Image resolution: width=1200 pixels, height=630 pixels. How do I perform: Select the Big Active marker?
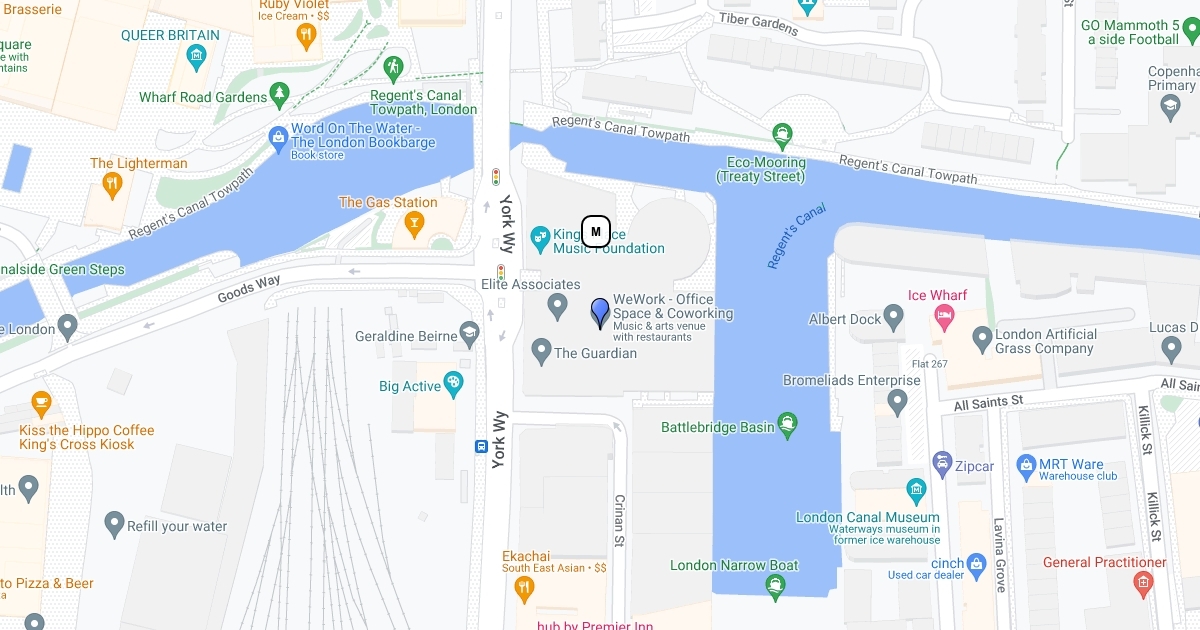click(x=454, y=383)
